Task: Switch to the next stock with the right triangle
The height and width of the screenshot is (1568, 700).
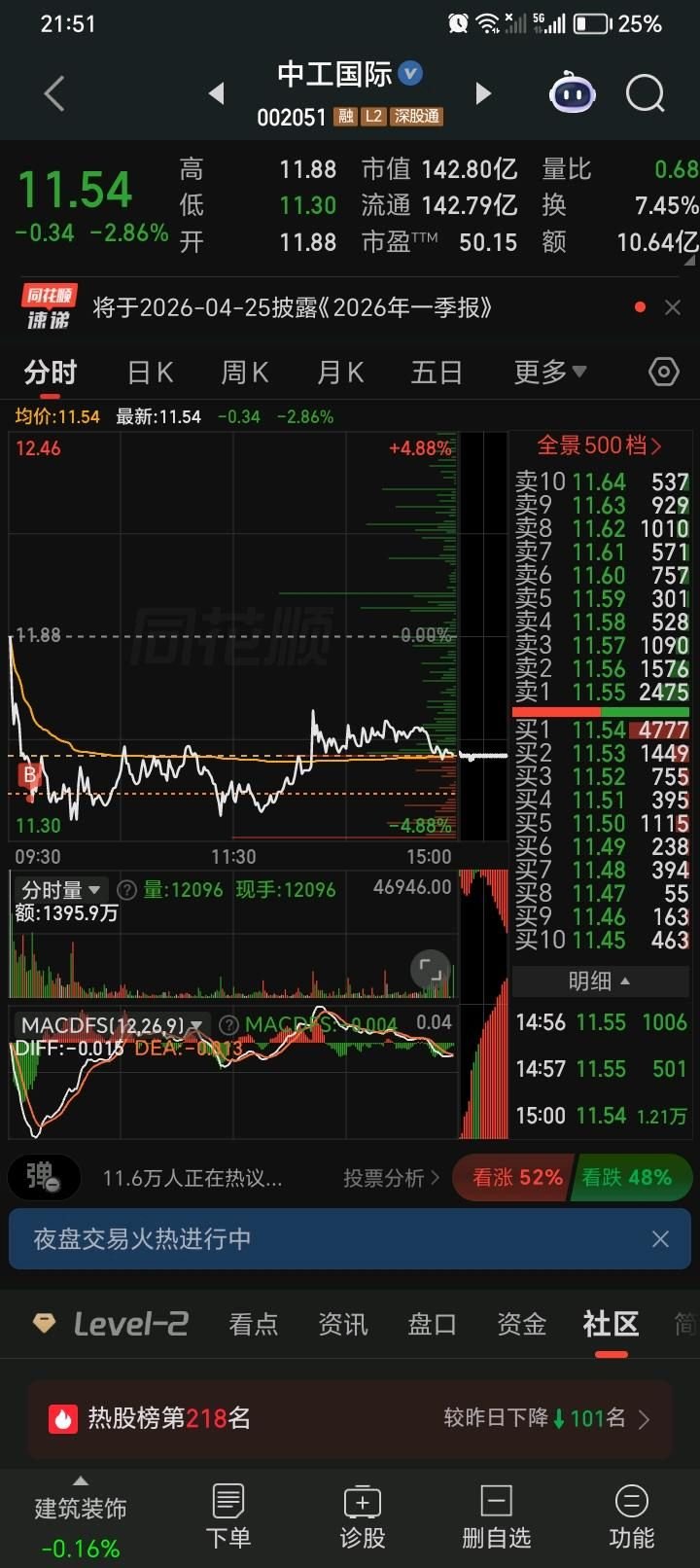Action: (482, 93)
